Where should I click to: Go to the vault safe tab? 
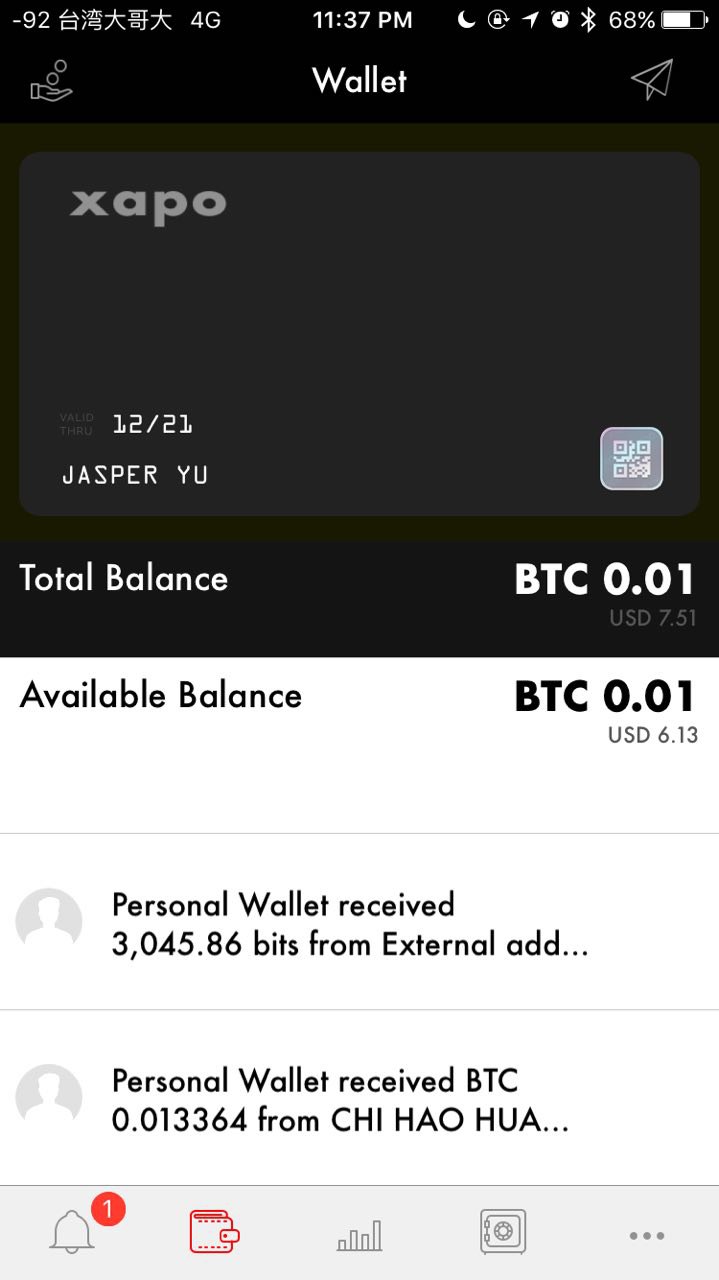coord(503,1233)
